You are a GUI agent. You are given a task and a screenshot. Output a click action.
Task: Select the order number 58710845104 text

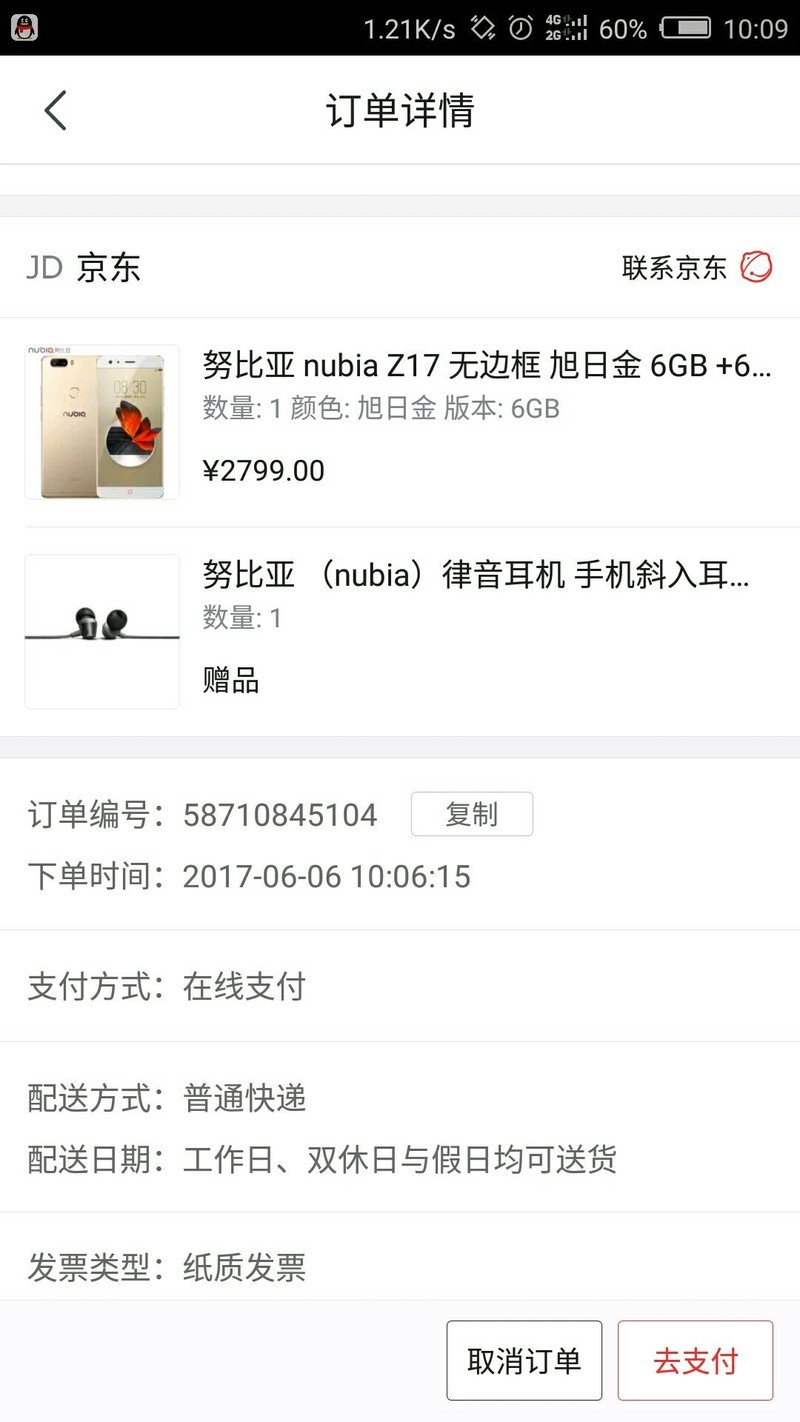pyautogui.click(x=279, y=814)
